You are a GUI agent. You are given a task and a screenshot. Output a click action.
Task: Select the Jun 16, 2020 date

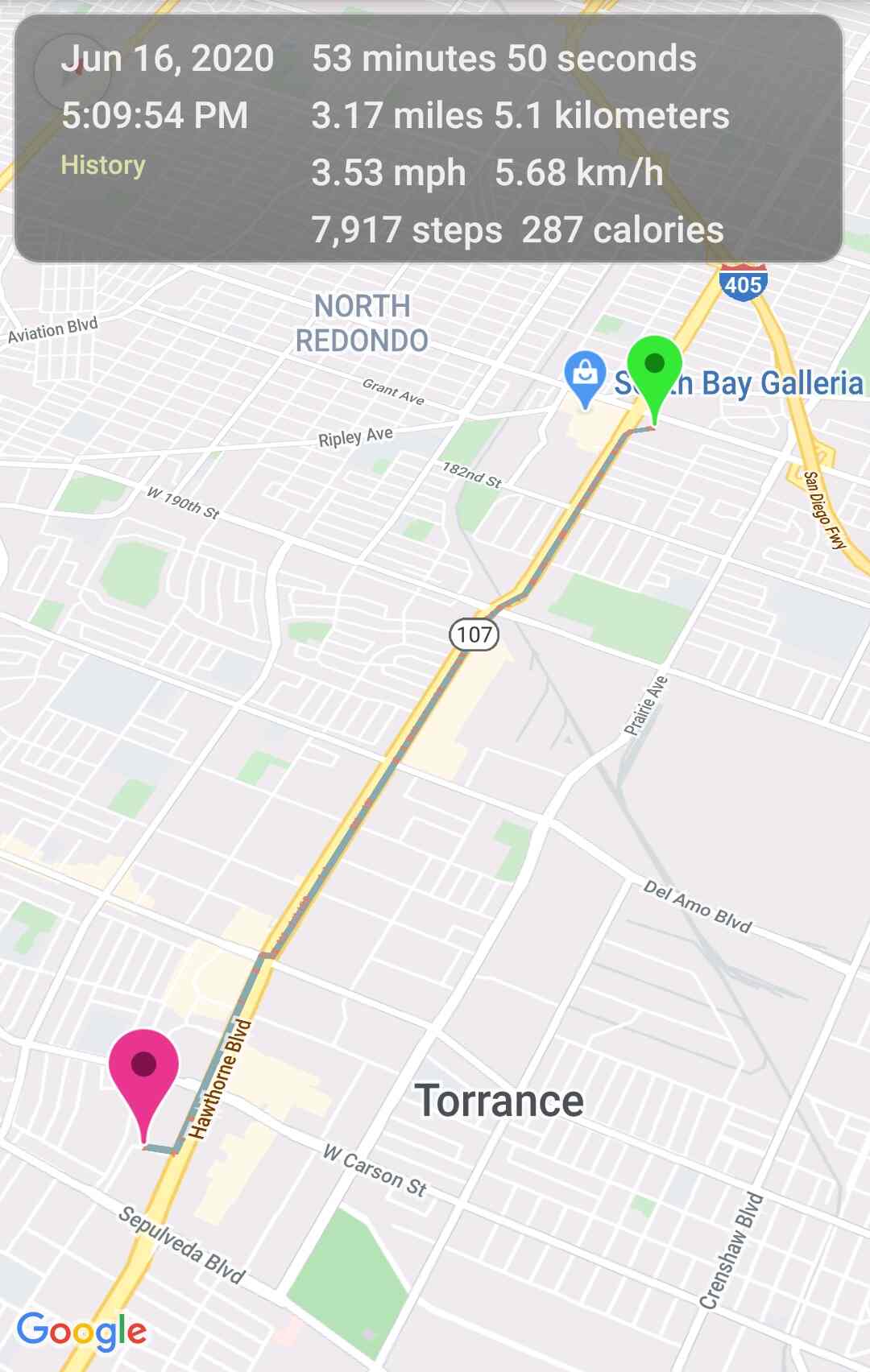click(x=168, y=58)
